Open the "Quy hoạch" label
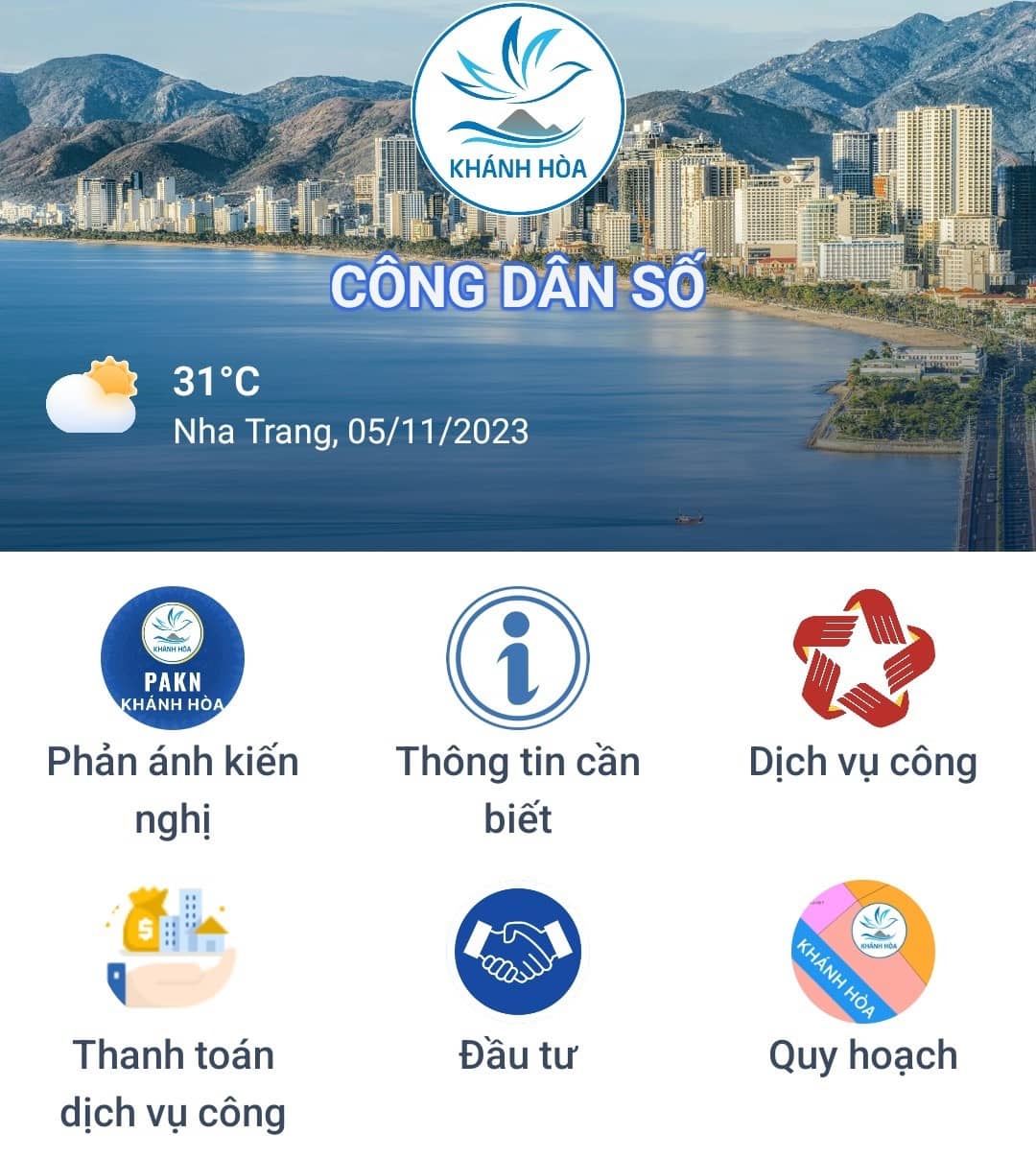 click(x=863, y=1055)
